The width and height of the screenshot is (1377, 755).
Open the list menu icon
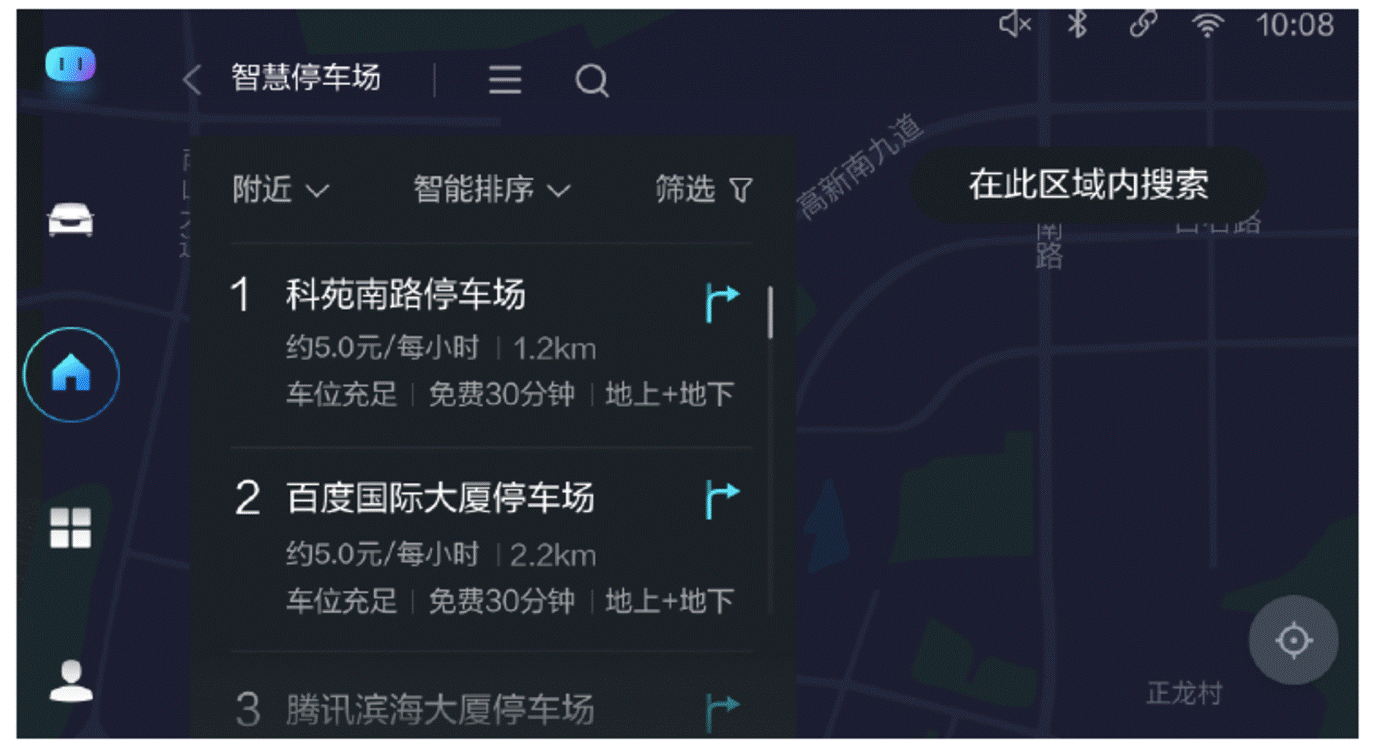(x=505, y=80)
